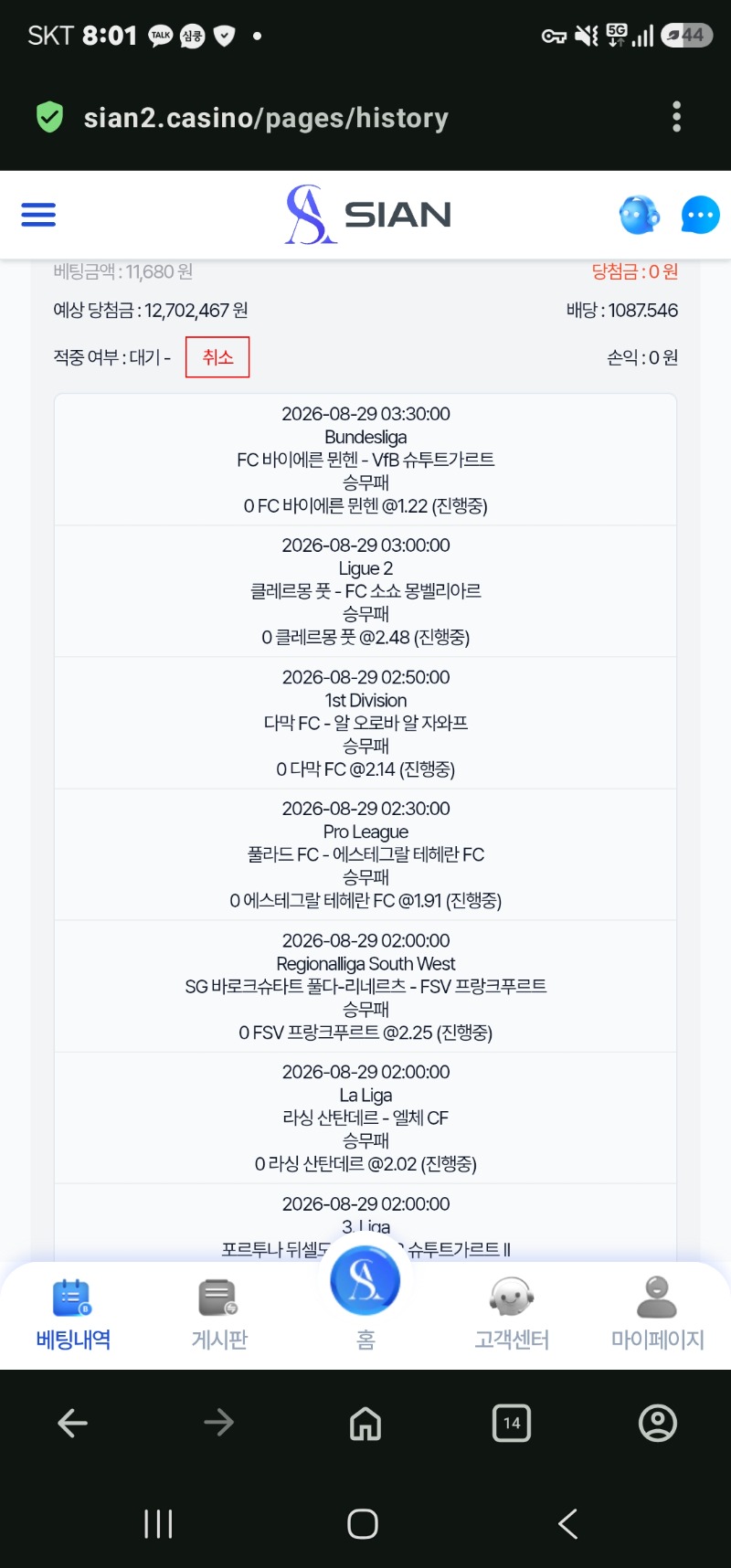This screenshot has height=1568, width=731.
Task: Open the hamburger drawer menu
Action: coord(38,215)
